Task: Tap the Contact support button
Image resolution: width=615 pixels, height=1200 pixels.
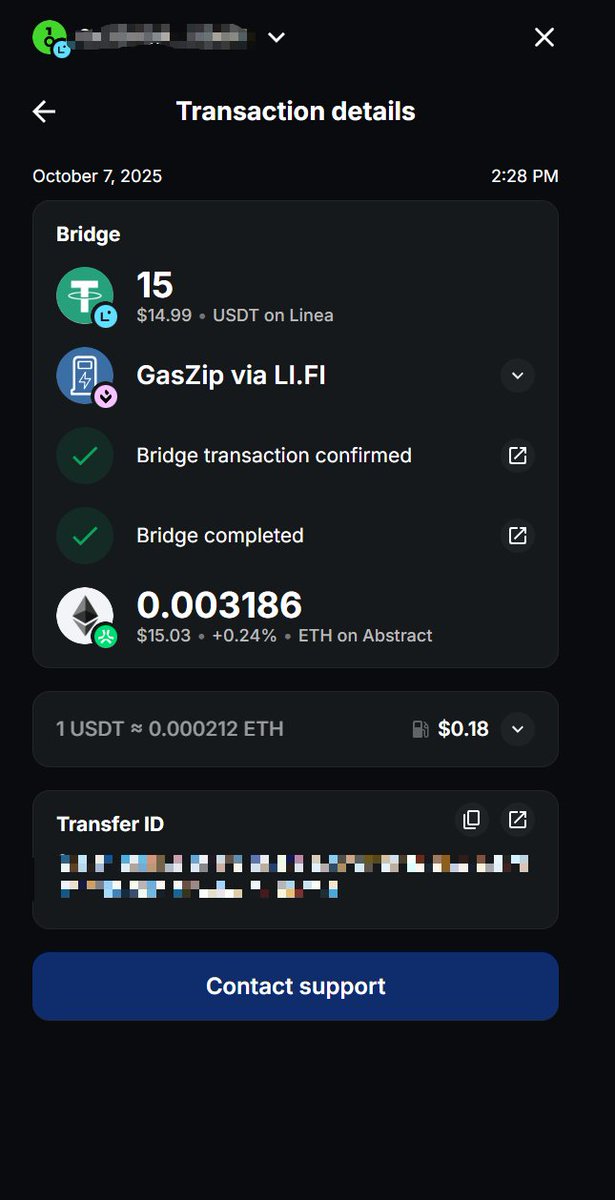Action: click(x=295, y=986)
